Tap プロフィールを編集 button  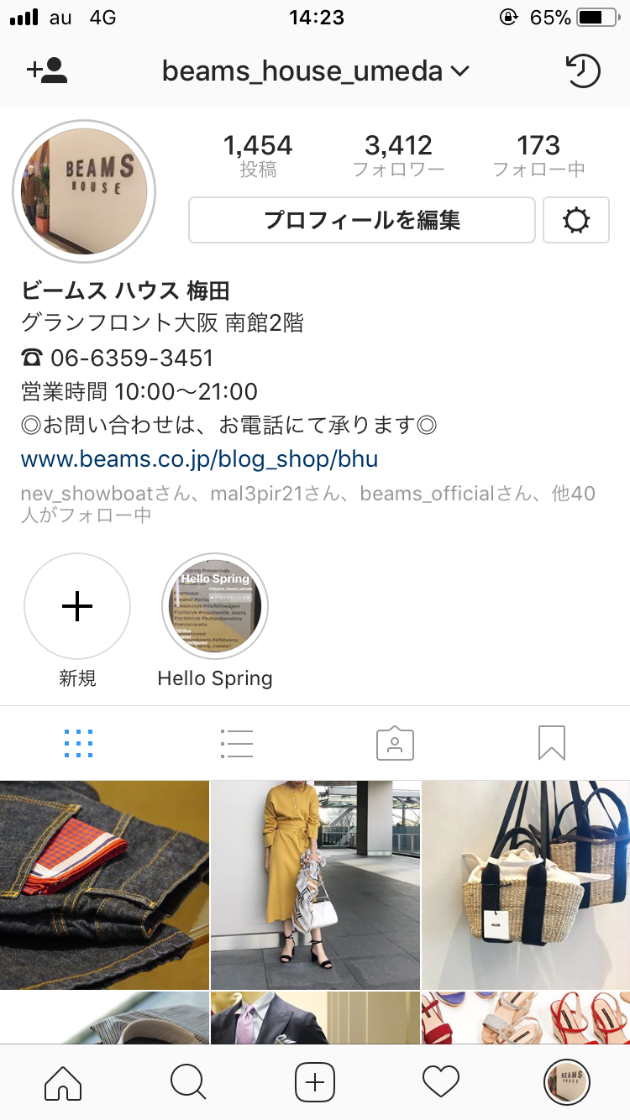(x=362, y=220)
